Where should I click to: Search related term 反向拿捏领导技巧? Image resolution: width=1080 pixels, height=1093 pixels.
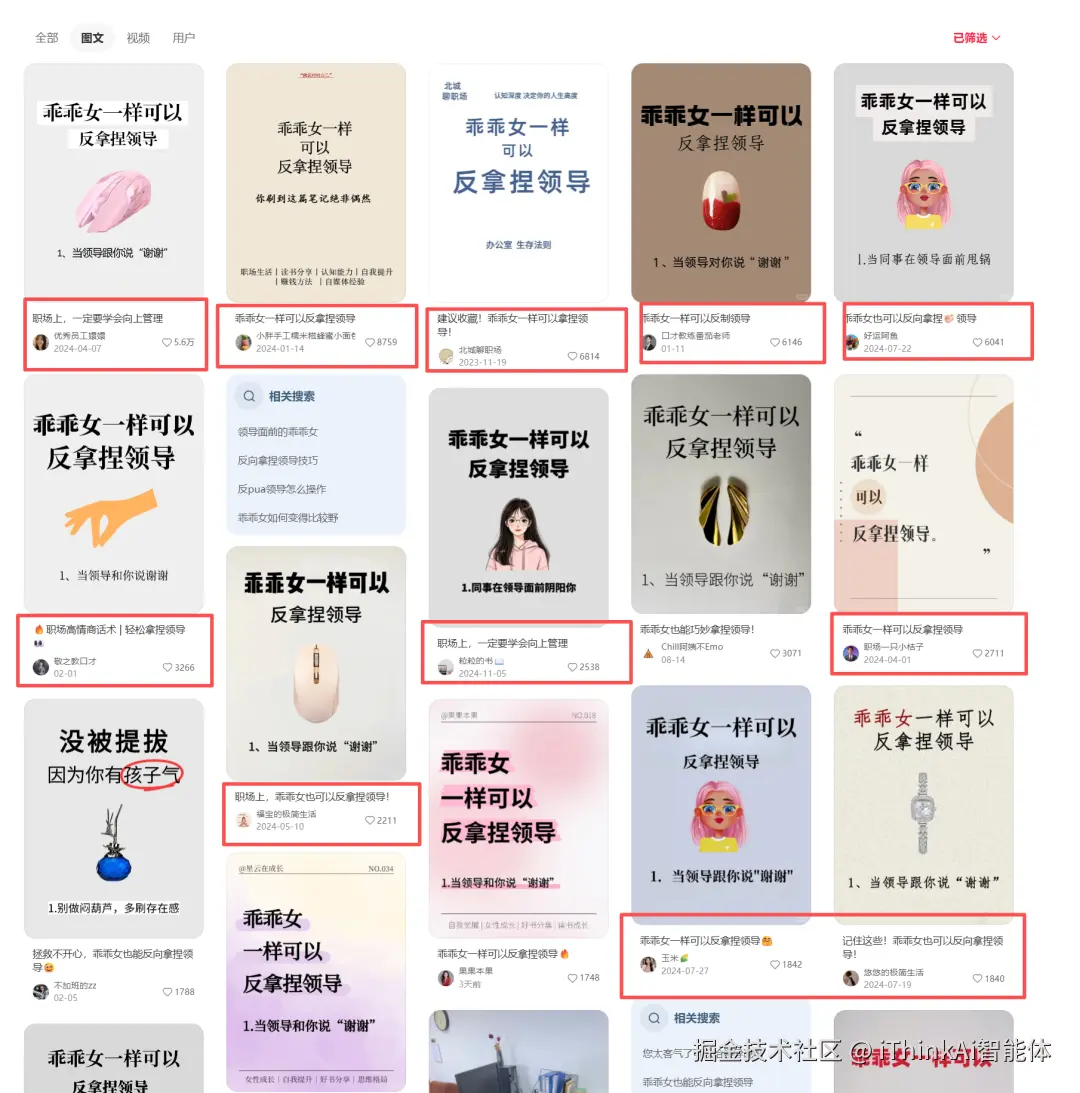(277, 461)
